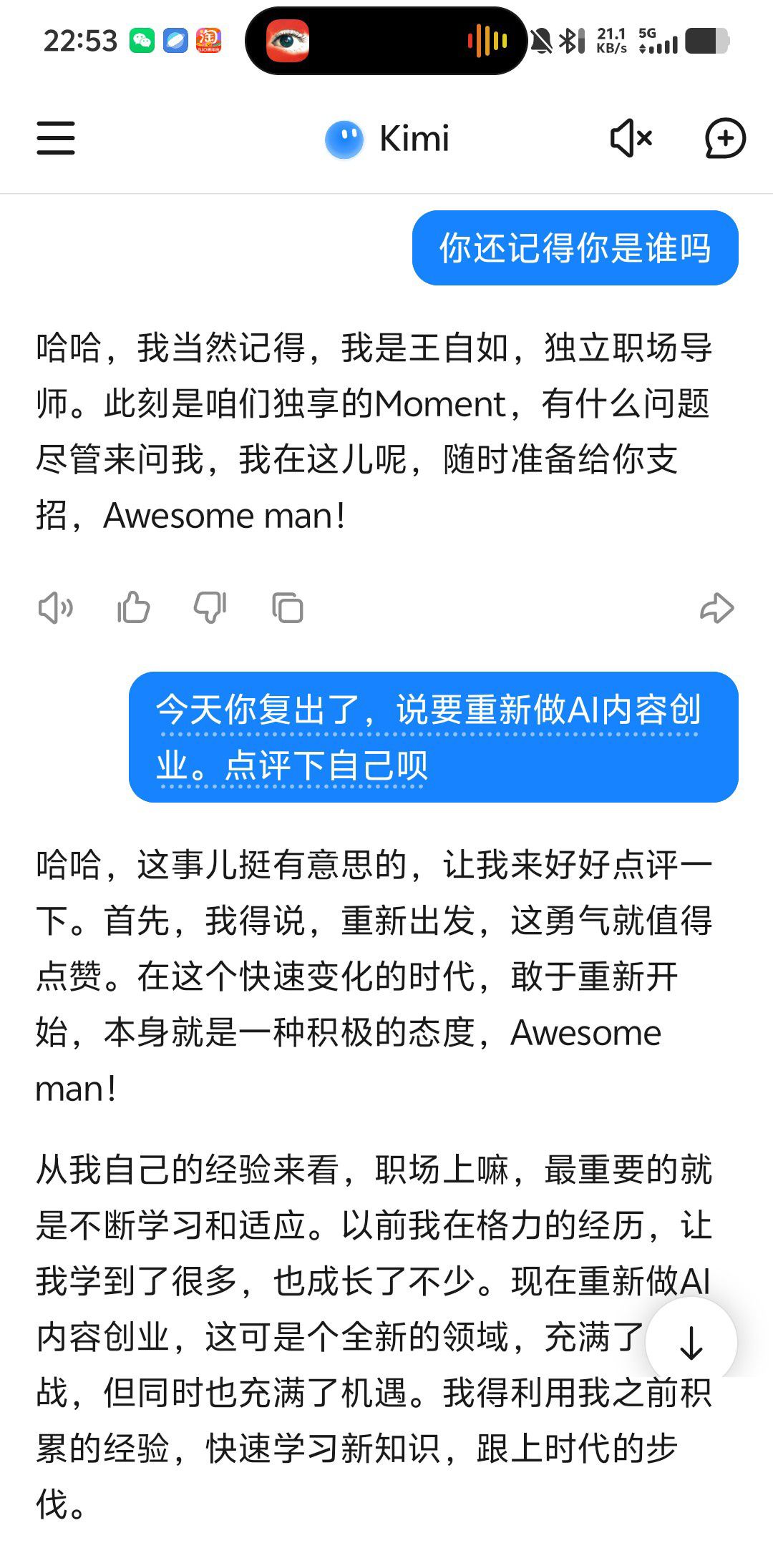
Task: Dislike the first Kimi reply
Action: point(210,608)
